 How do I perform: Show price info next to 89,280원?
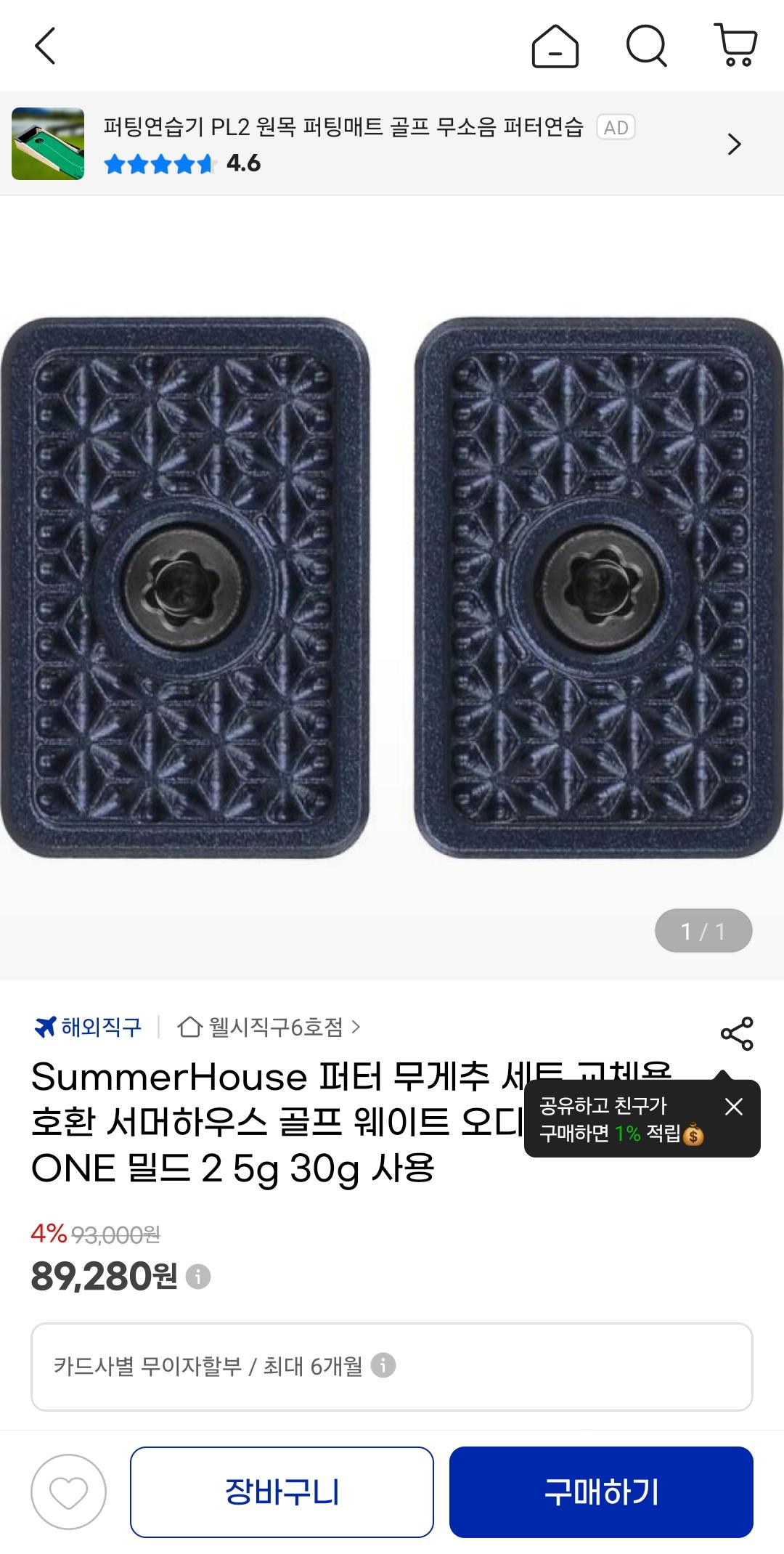click(198, 1276)
